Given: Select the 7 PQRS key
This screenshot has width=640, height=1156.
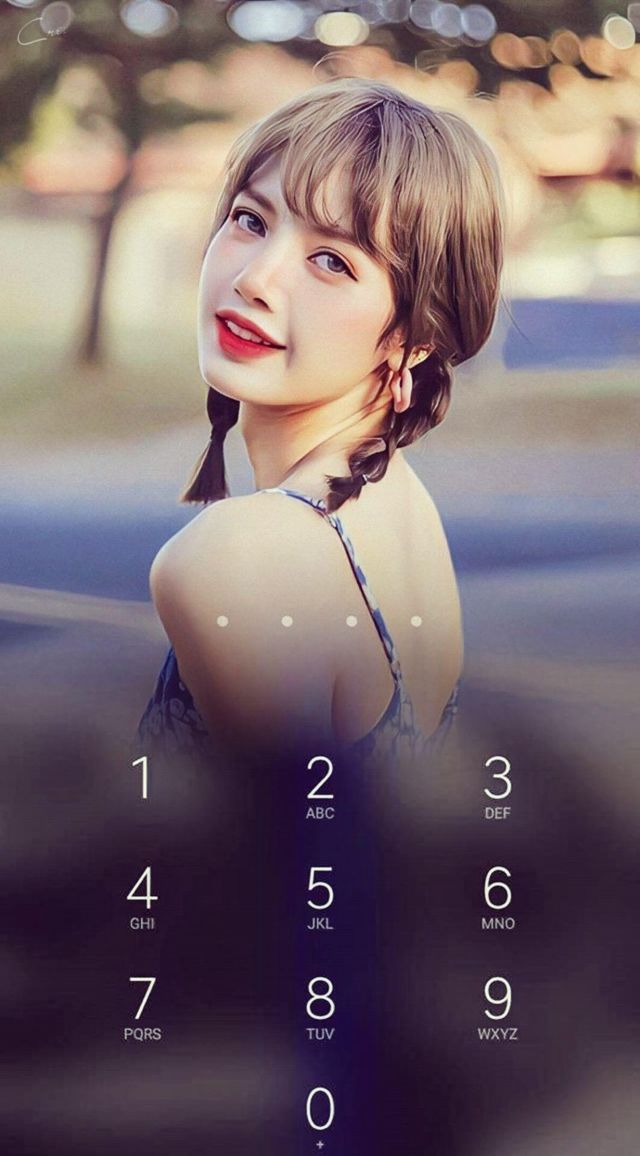Looking at the screenshot, I should [x=142, y=1009].
